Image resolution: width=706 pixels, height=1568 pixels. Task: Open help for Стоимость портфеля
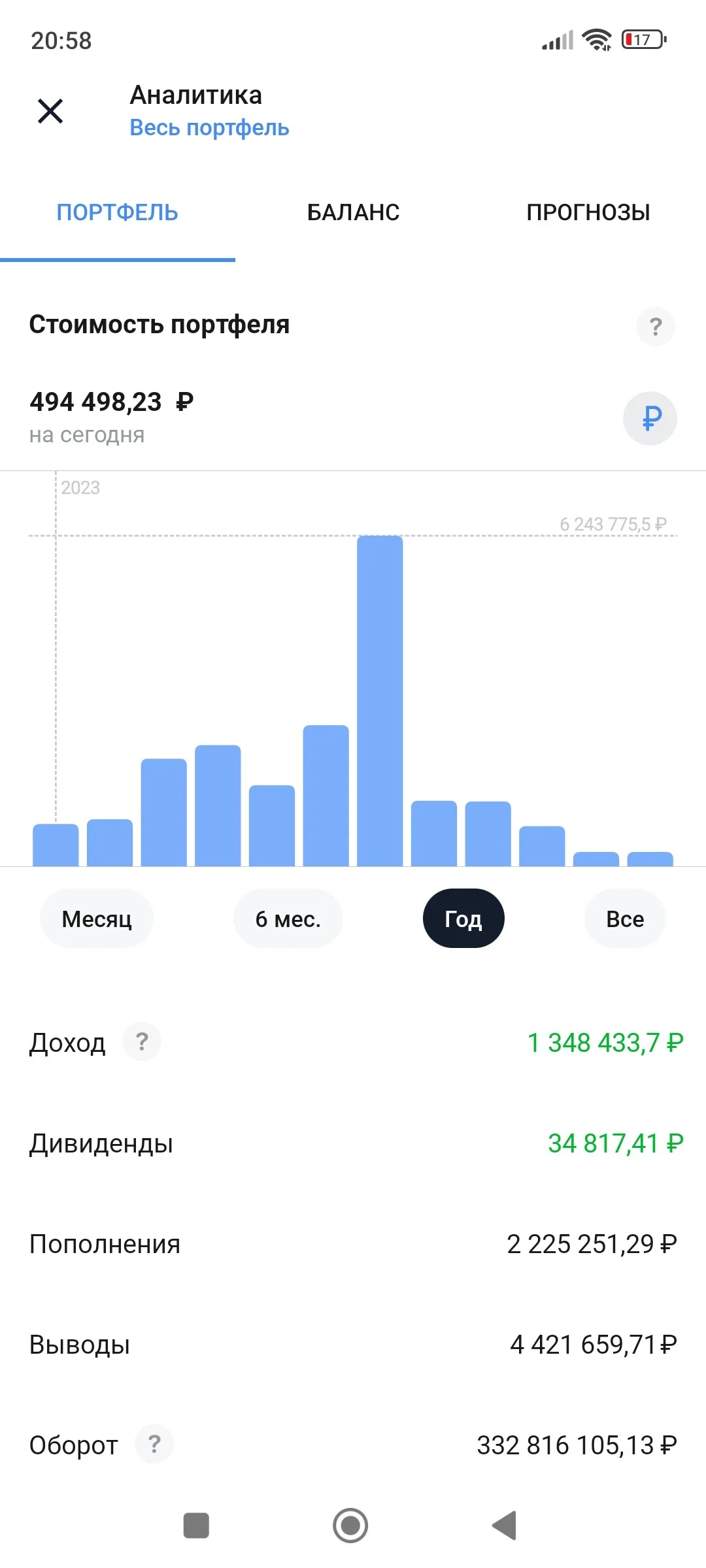pos(656,326)
